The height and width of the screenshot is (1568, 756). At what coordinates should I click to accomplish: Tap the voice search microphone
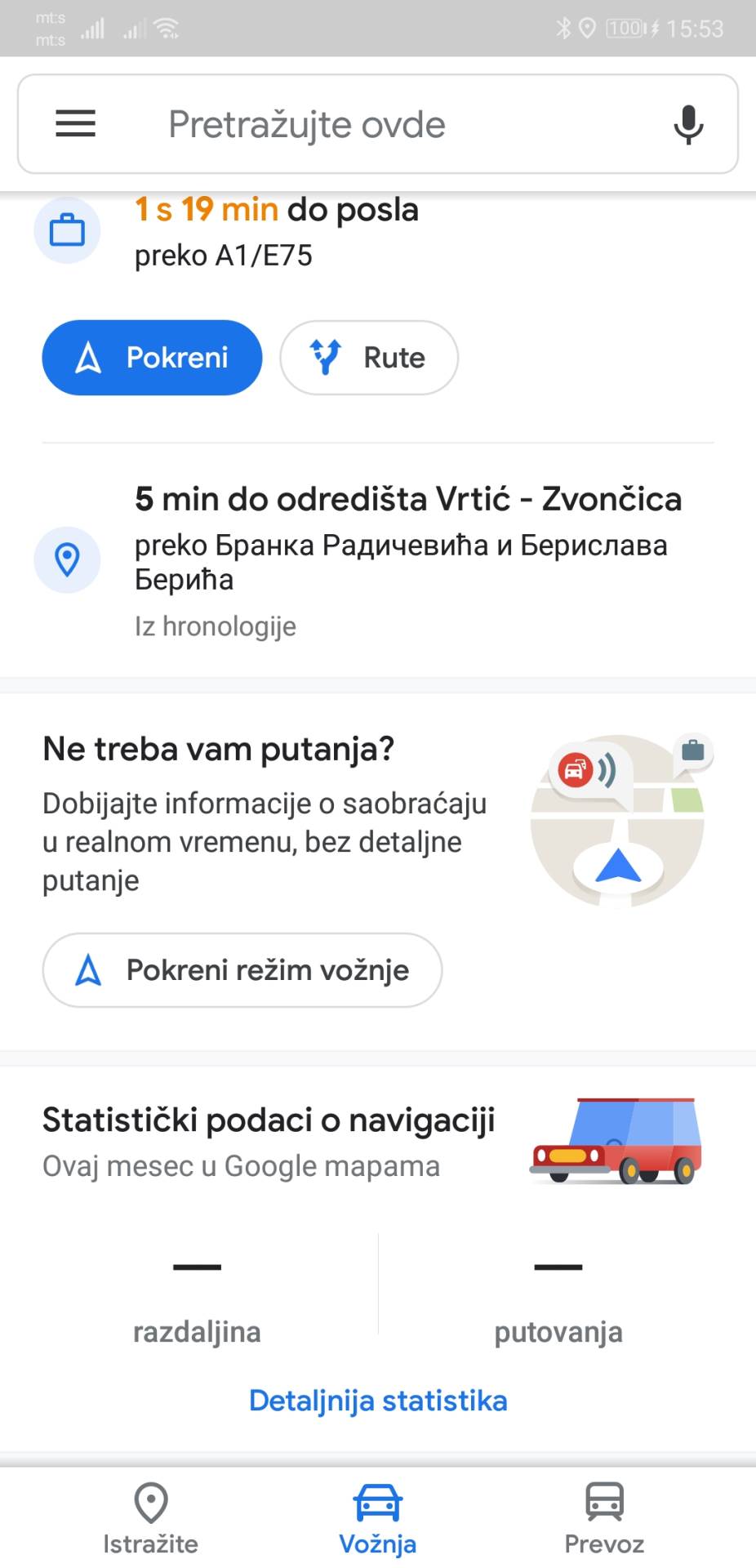pyautogui.click(x=688, y=124)
